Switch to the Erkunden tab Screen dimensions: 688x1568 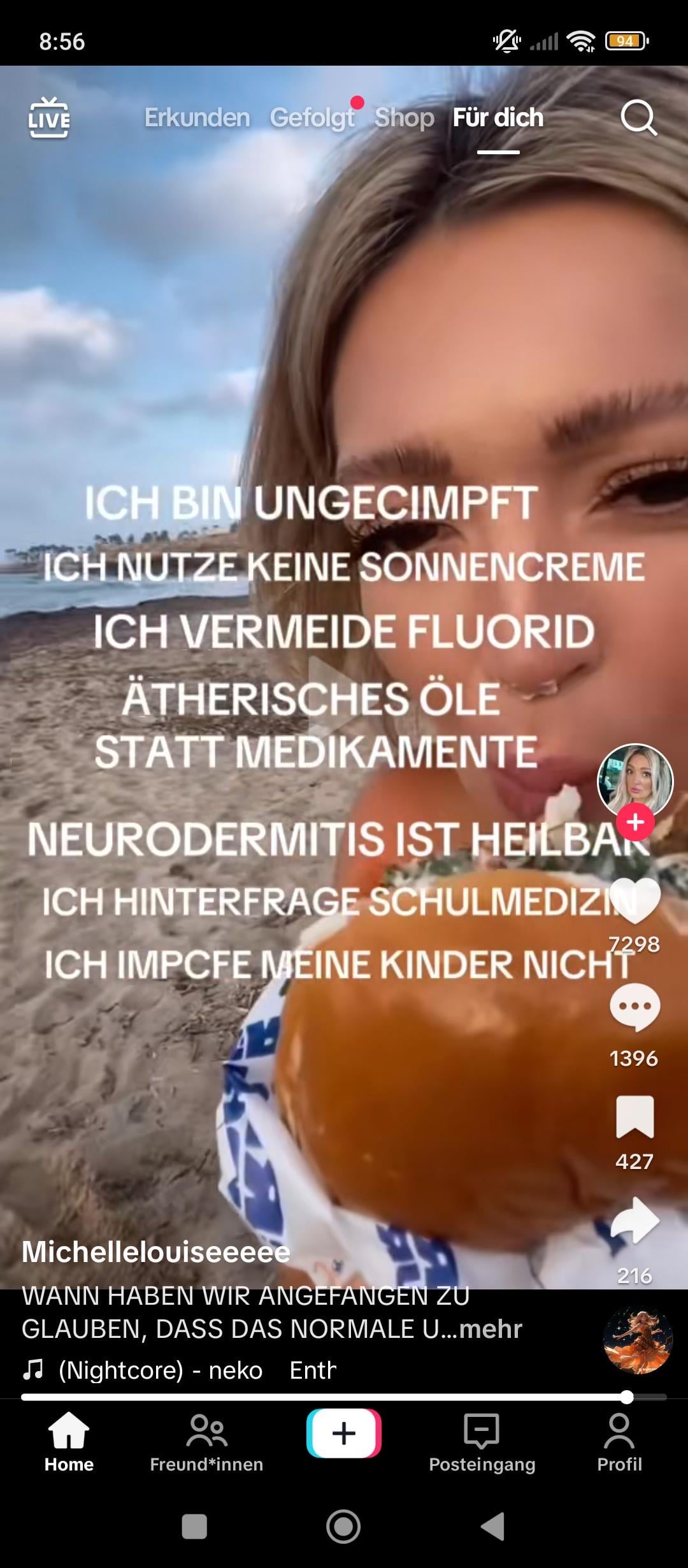[197, 118]
